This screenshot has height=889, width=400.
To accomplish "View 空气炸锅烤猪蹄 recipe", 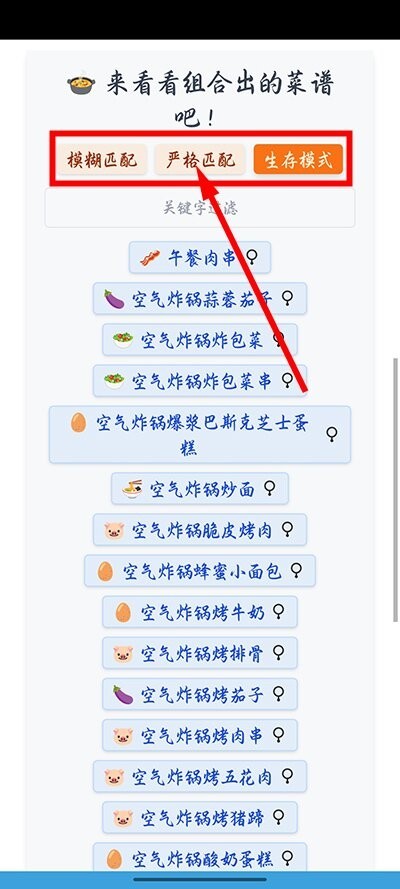I will (x=200, y=817).
